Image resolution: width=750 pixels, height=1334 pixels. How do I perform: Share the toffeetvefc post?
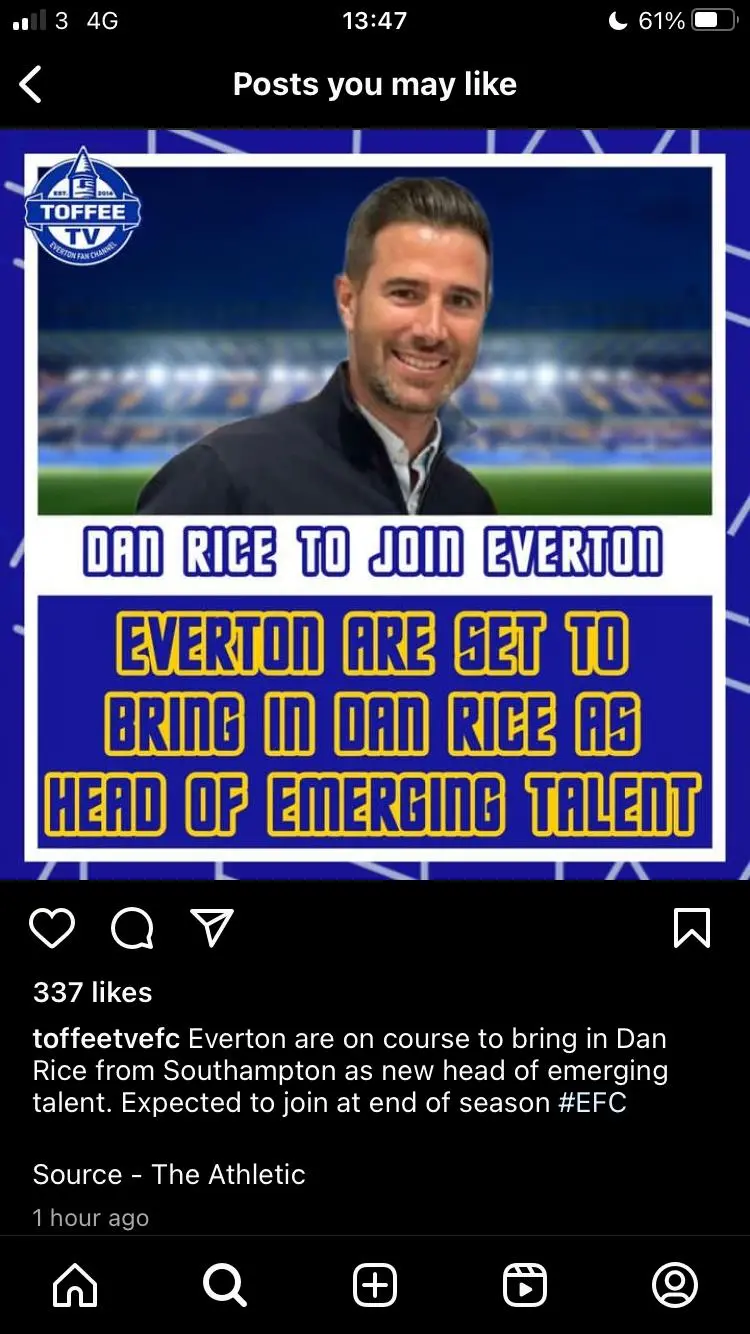(x=212, y=928)
